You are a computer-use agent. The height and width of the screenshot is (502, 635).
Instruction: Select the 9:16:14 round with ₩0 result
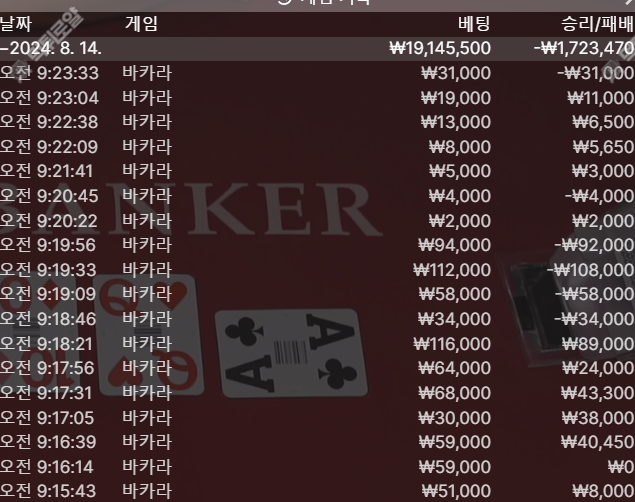(x=317, y=466)
